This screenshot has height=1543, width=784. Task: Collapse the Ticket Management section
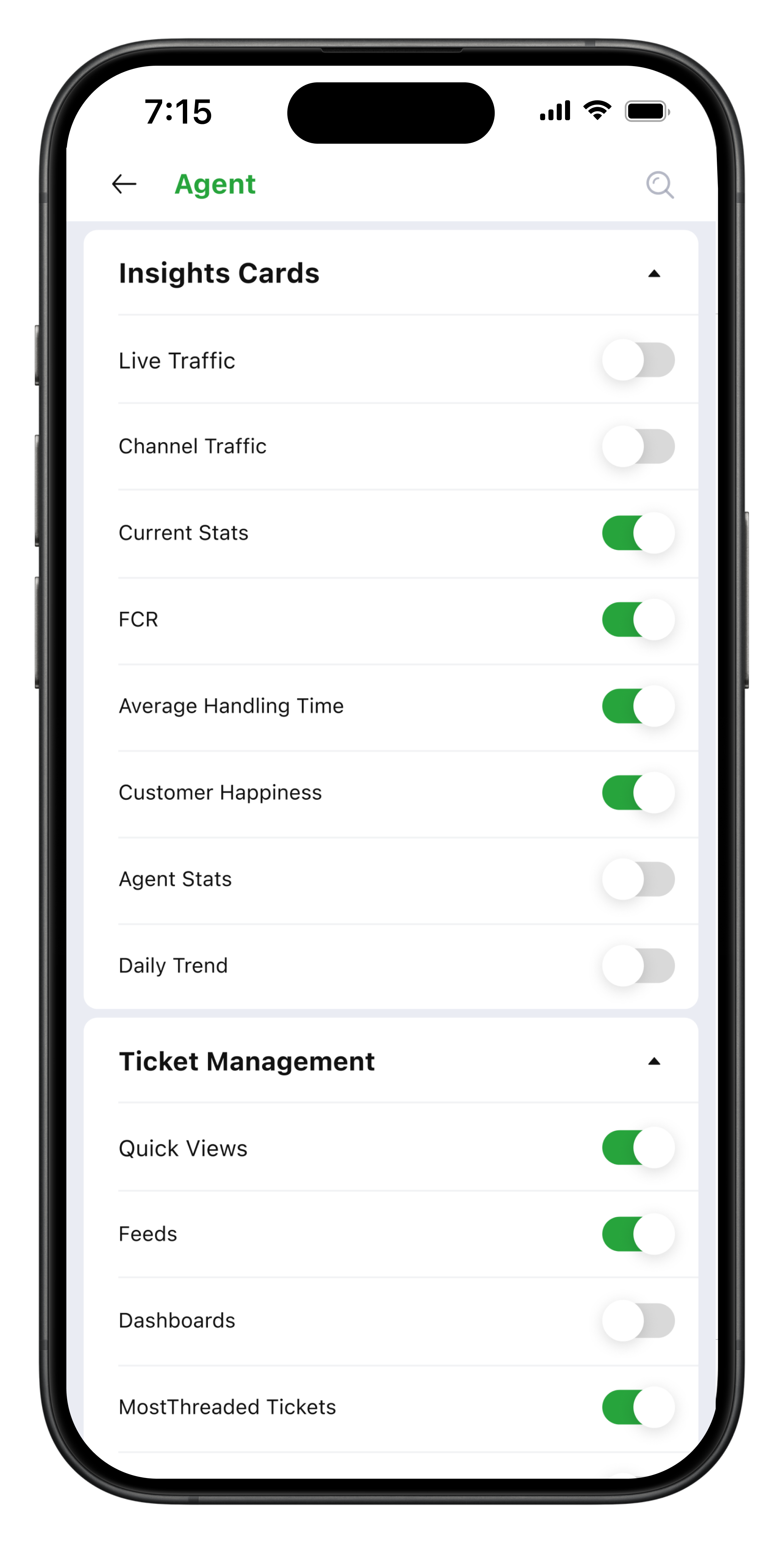coord(654,1062)
